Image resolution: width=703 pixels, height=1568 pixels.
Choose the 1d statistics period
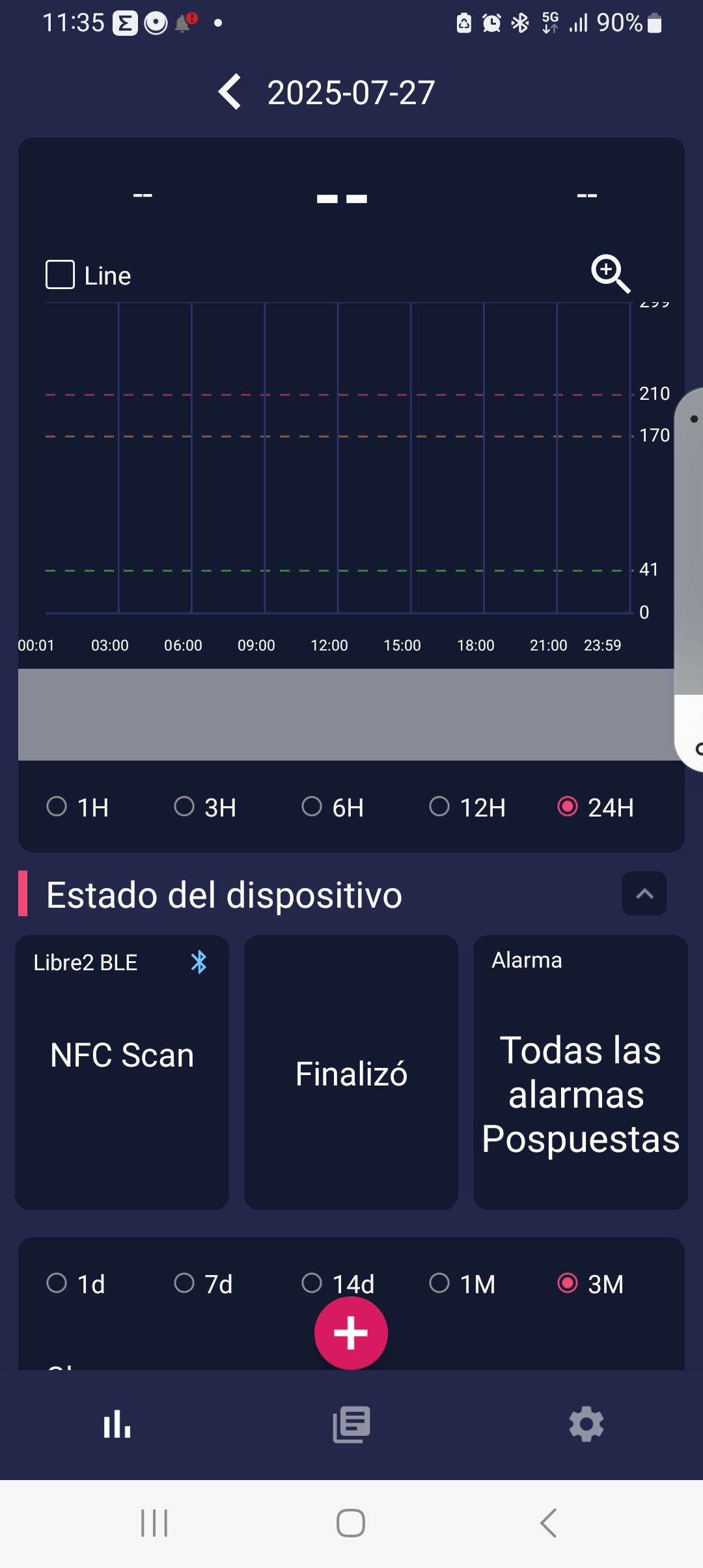point(76,1283)
